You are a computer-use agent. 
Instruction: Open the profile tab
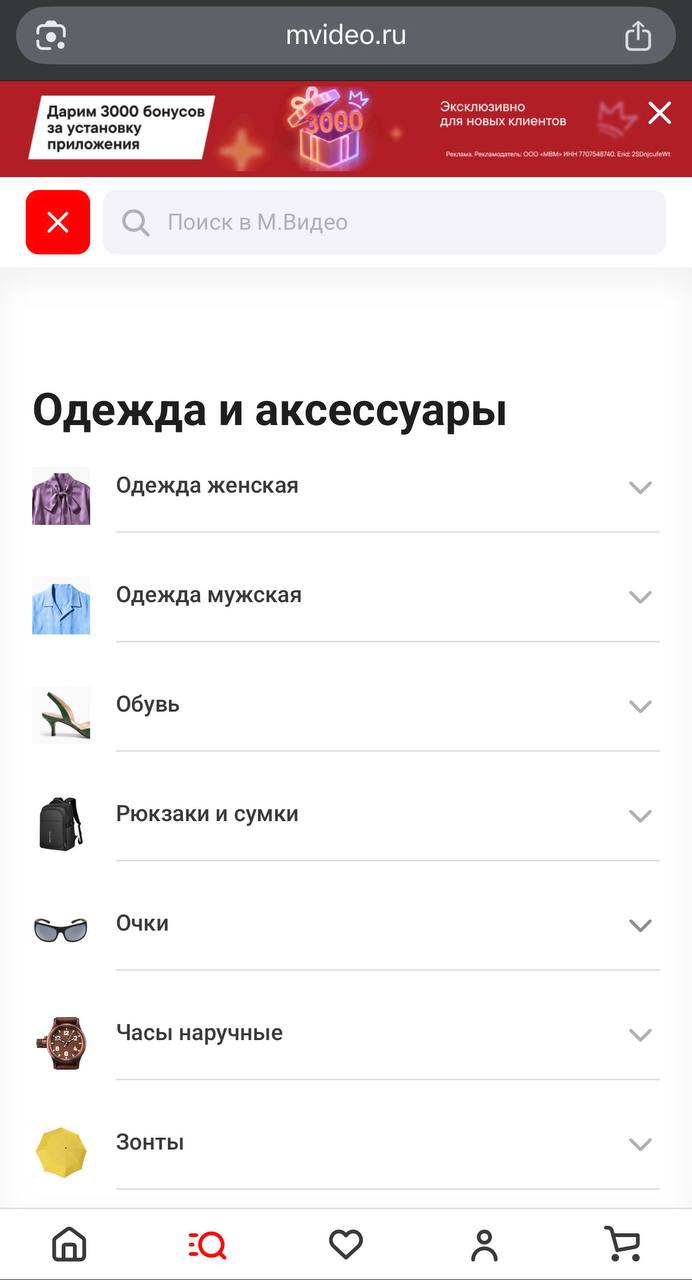(x=484, y=1244)
